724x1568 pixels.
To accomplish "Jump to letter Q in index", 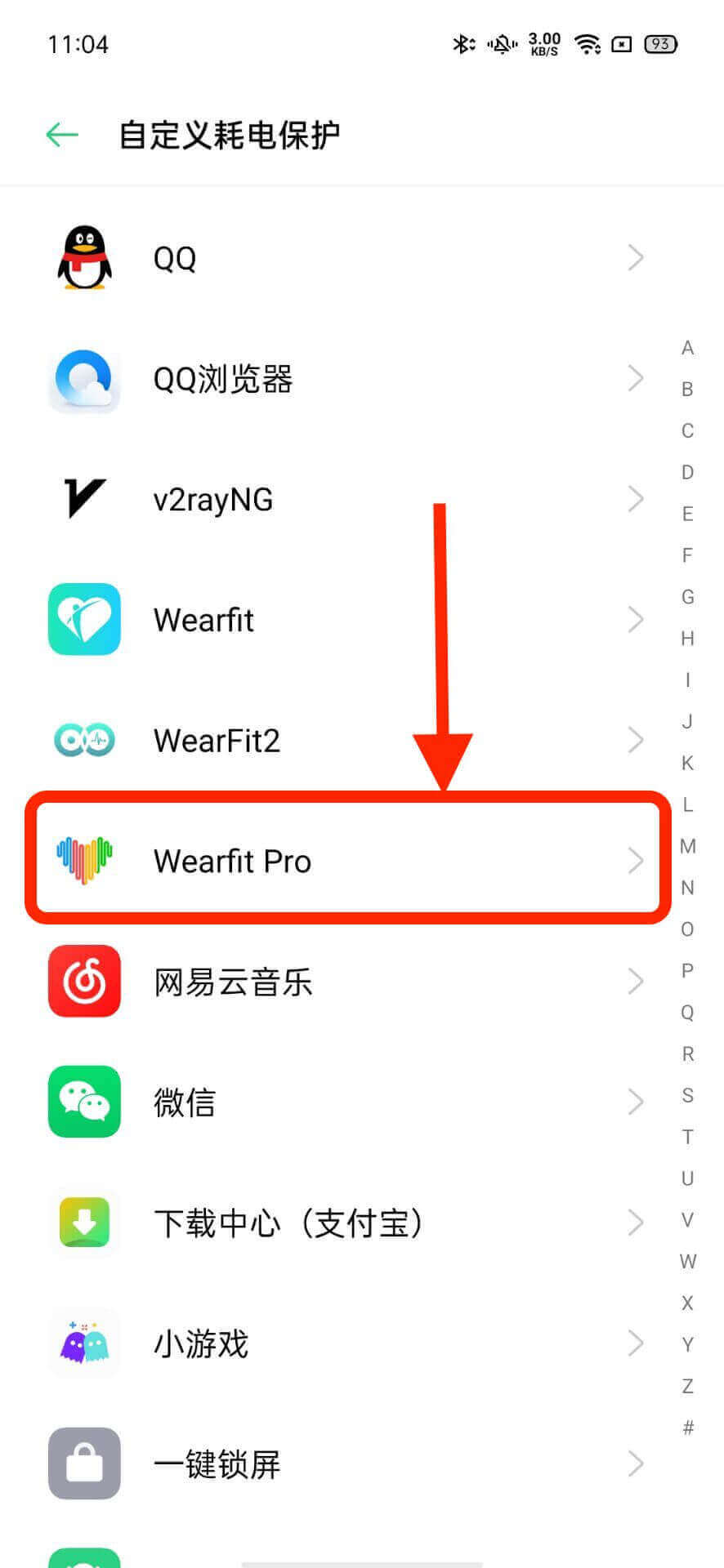I will [x=688, y=1013].
